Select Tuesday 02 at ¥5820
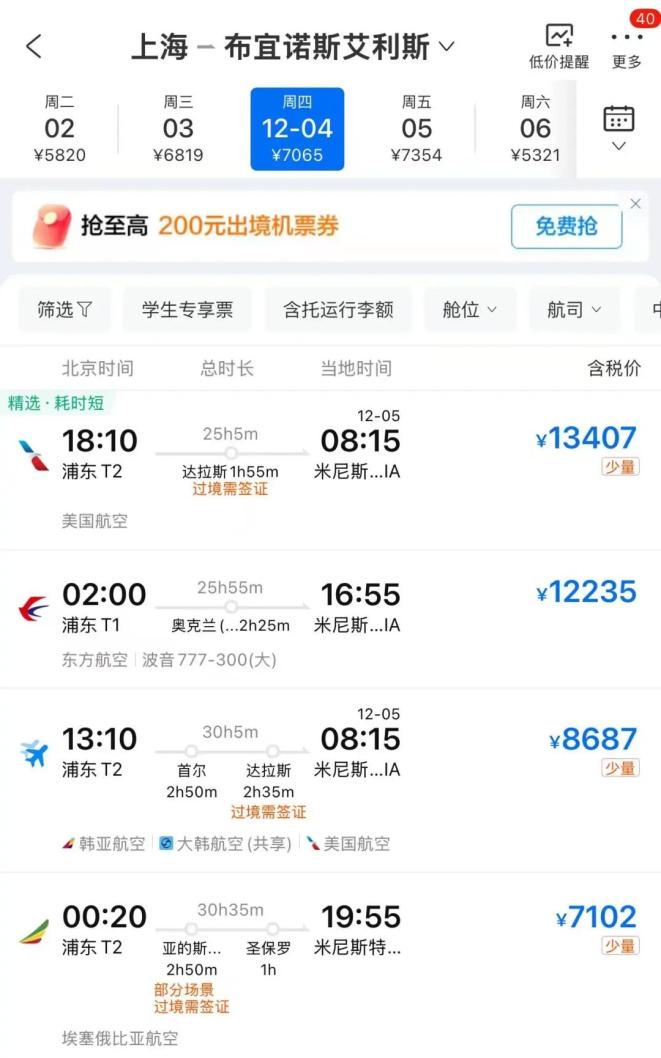 point(59,128)
